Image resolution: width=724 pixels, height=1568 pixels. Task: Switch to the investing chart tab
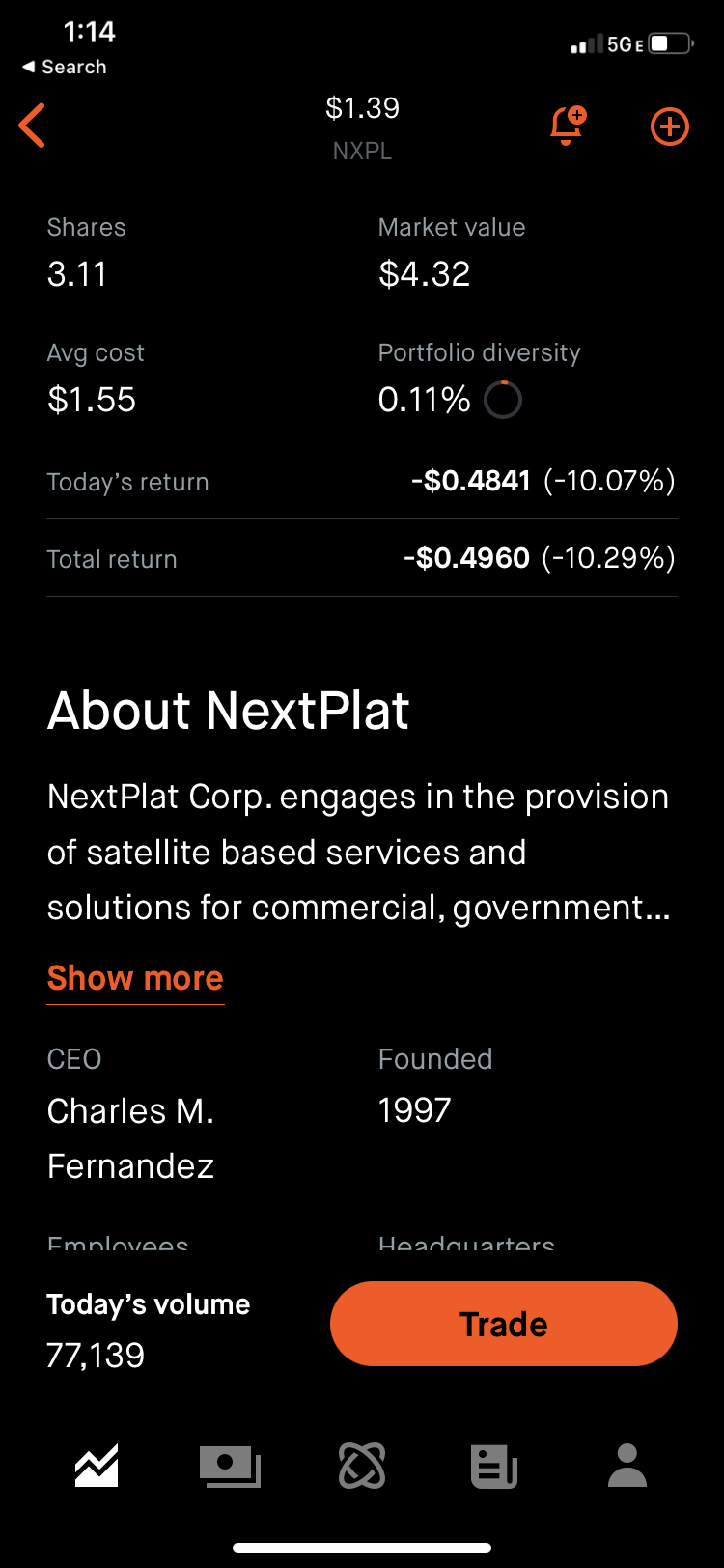click(97, 1466)
